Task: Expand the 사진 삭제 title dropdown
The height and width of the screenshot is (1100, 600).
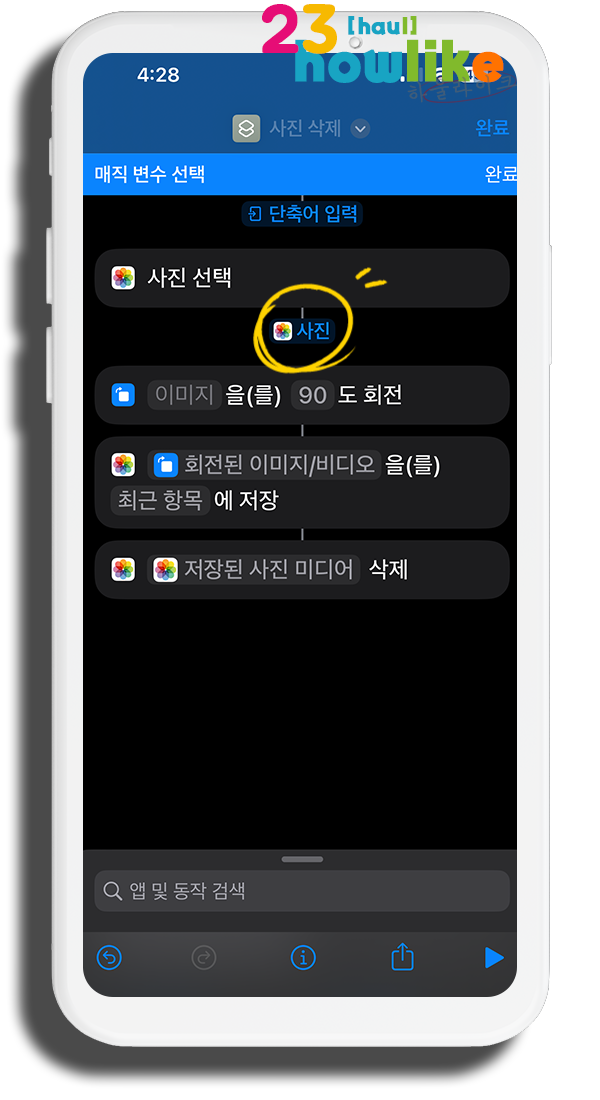Action: [360, 128]
